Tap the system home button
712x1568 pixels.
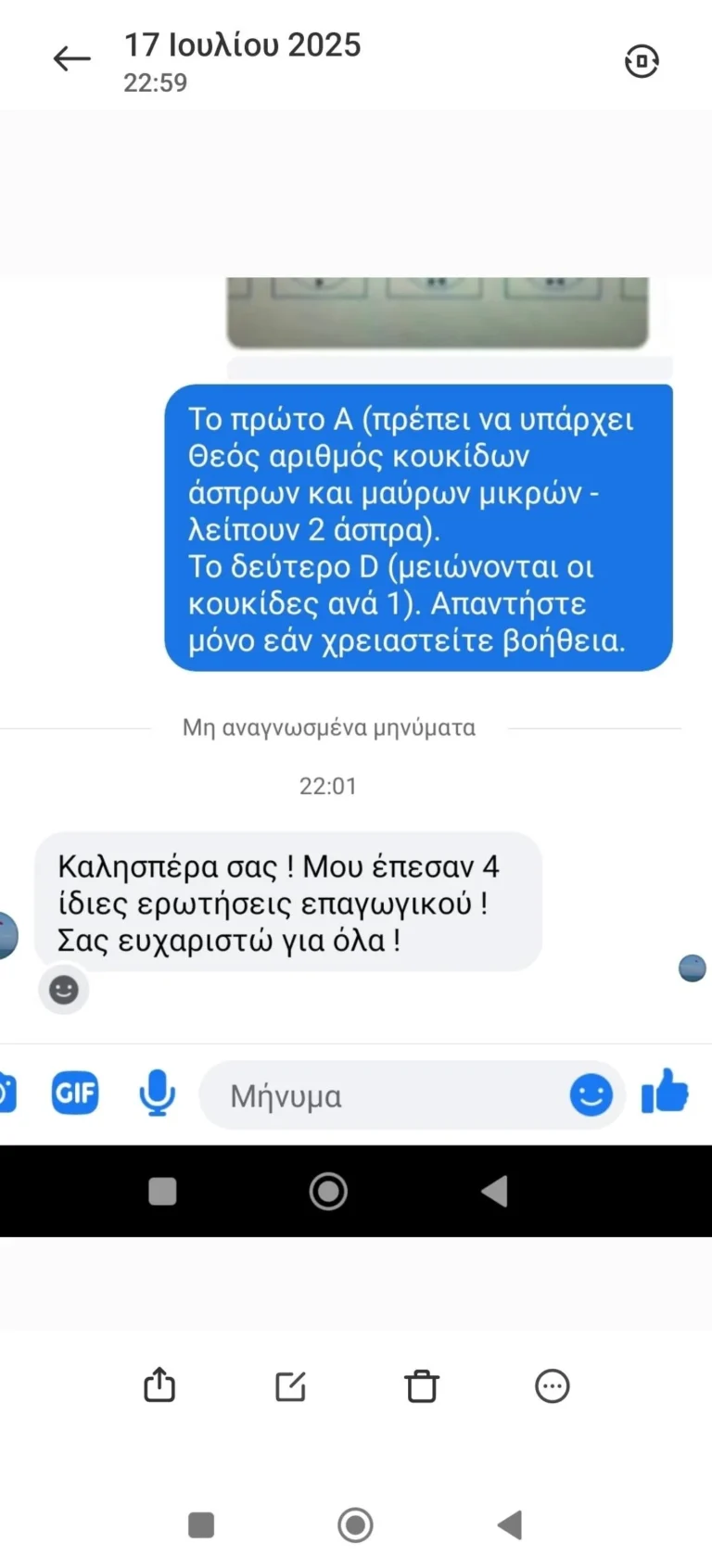point(355,1524)
